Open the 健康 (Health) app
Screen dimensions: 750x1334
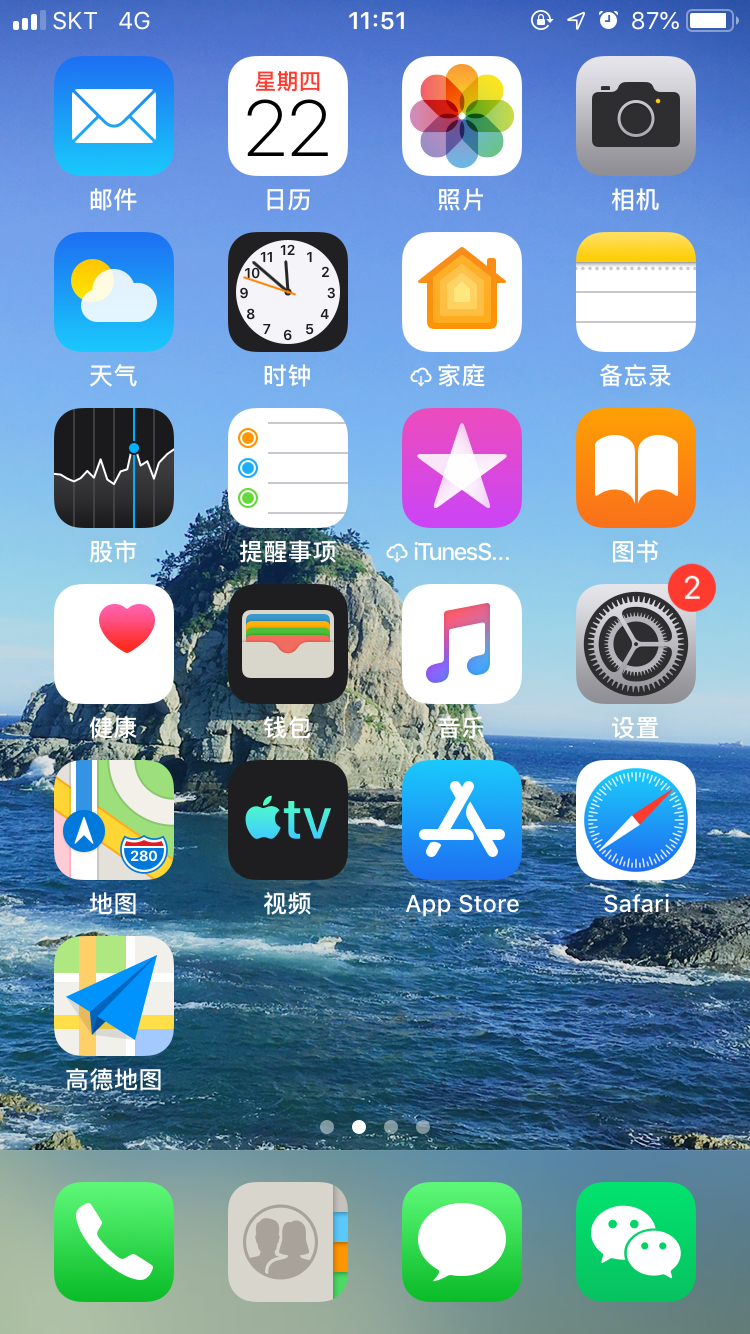(x=113, y=644)
